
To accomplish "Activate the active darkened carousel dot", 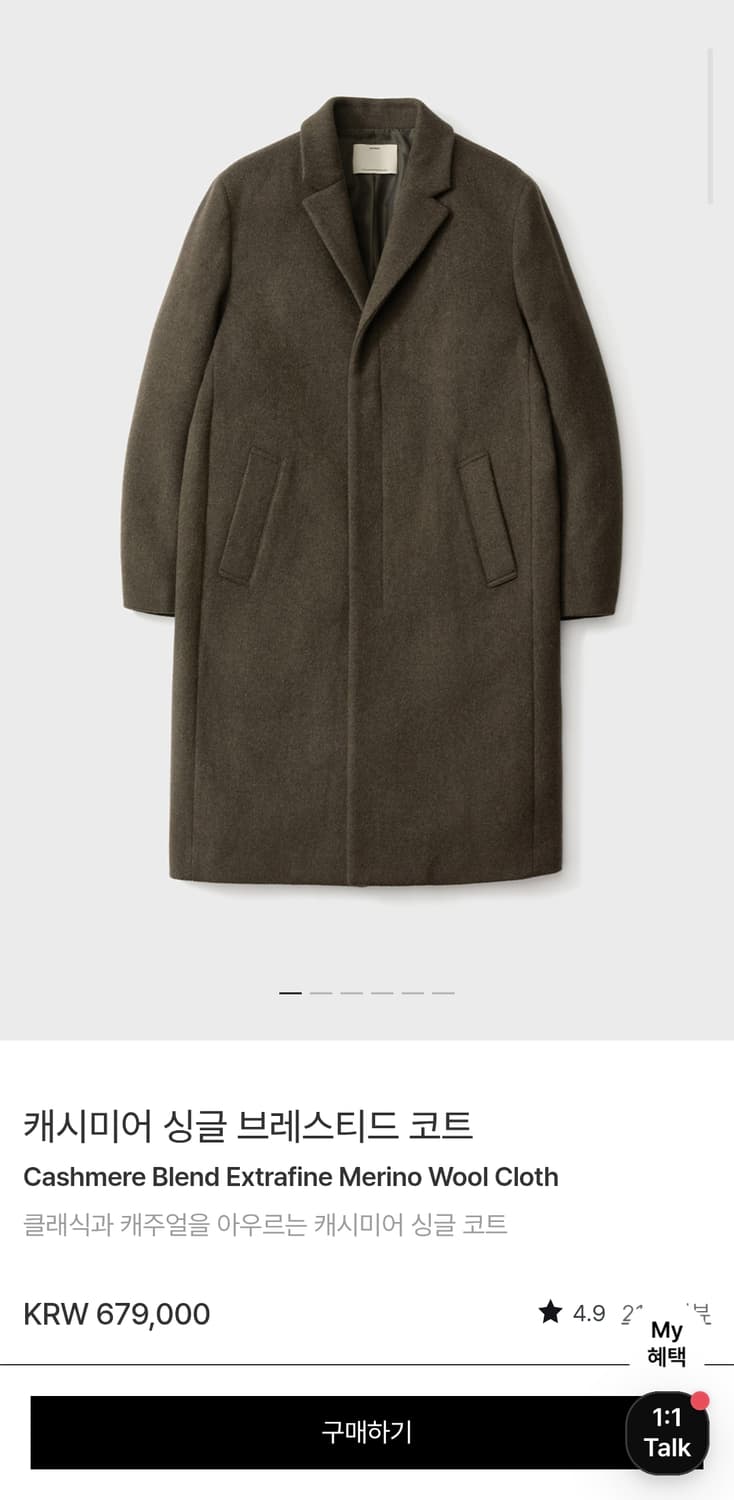I will pyautogui.click(x=289, y=991).
